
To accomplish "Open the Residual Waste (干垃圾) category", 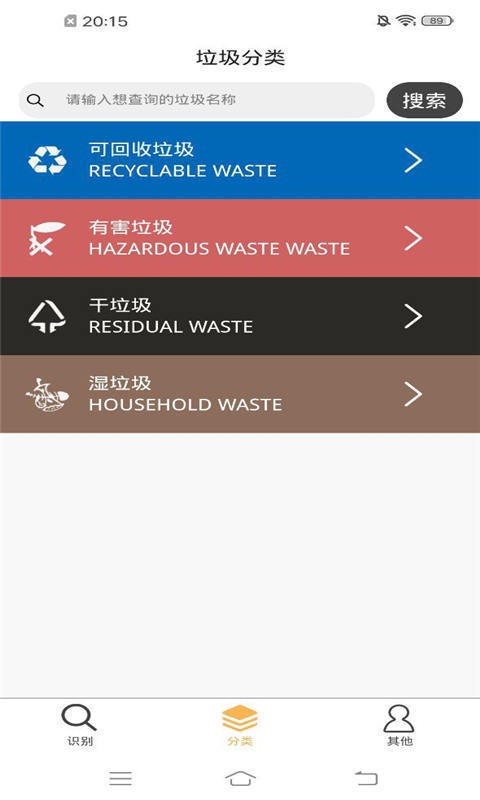I will (x=240, y=316).
